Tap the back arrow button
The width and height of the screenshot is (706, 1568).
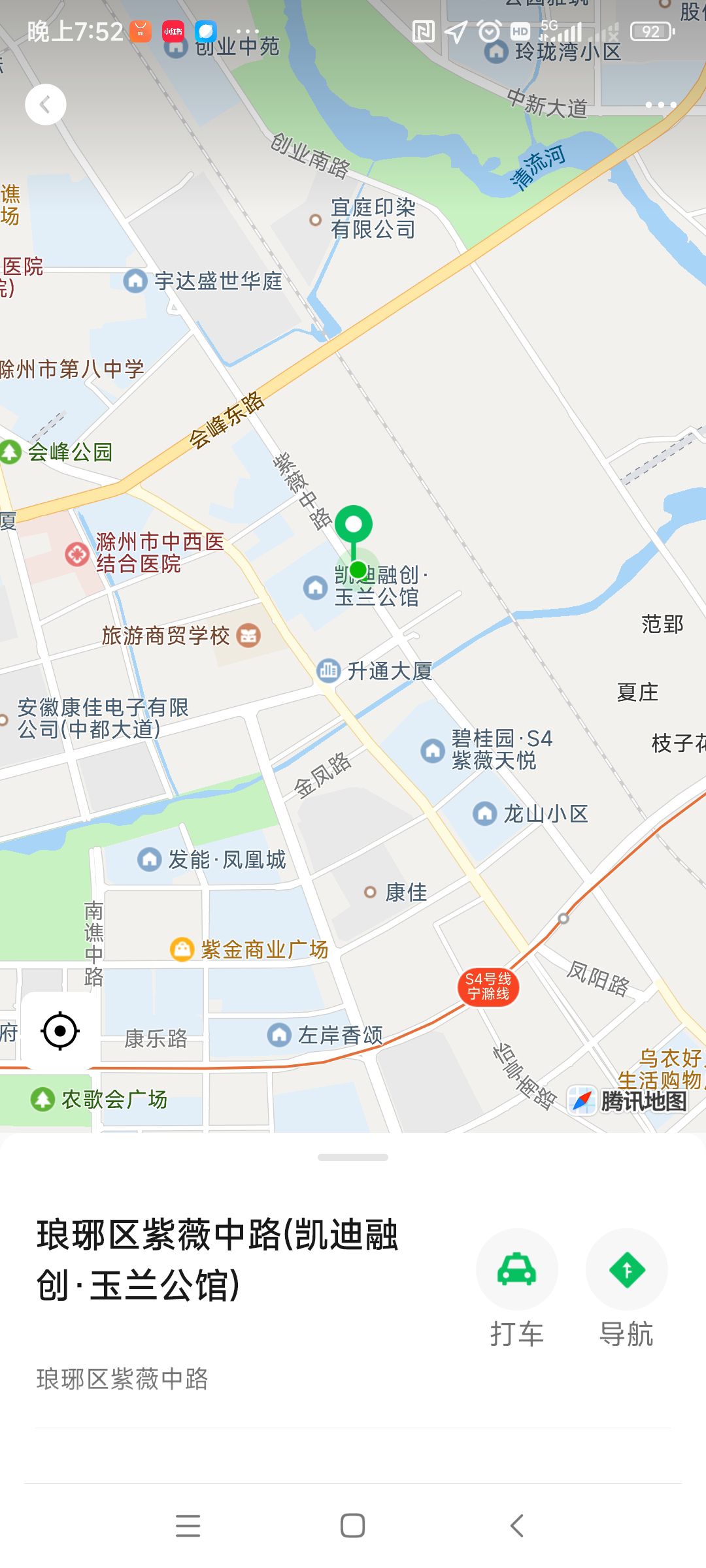point(45,105)
